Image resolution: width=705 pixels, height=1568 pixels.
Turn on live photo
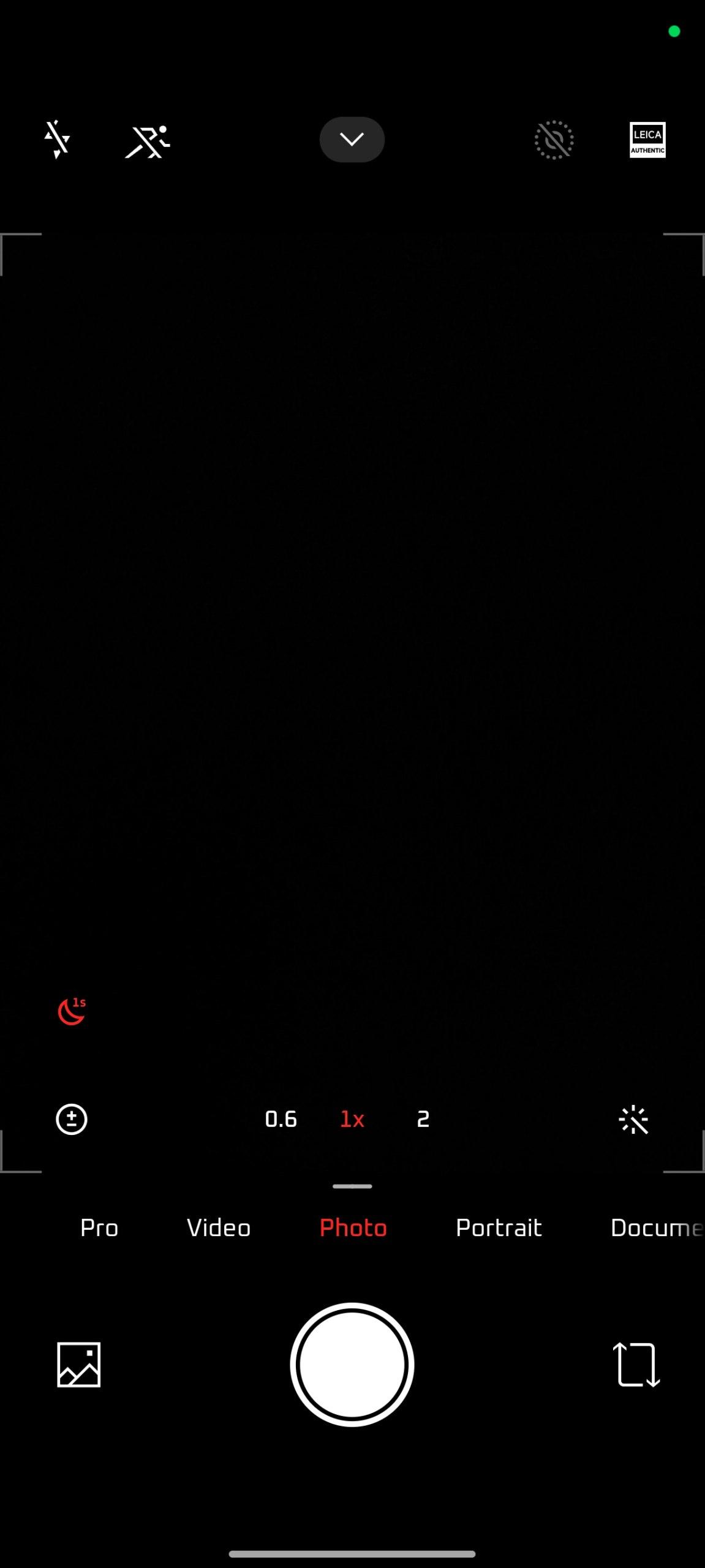(554, 140)
